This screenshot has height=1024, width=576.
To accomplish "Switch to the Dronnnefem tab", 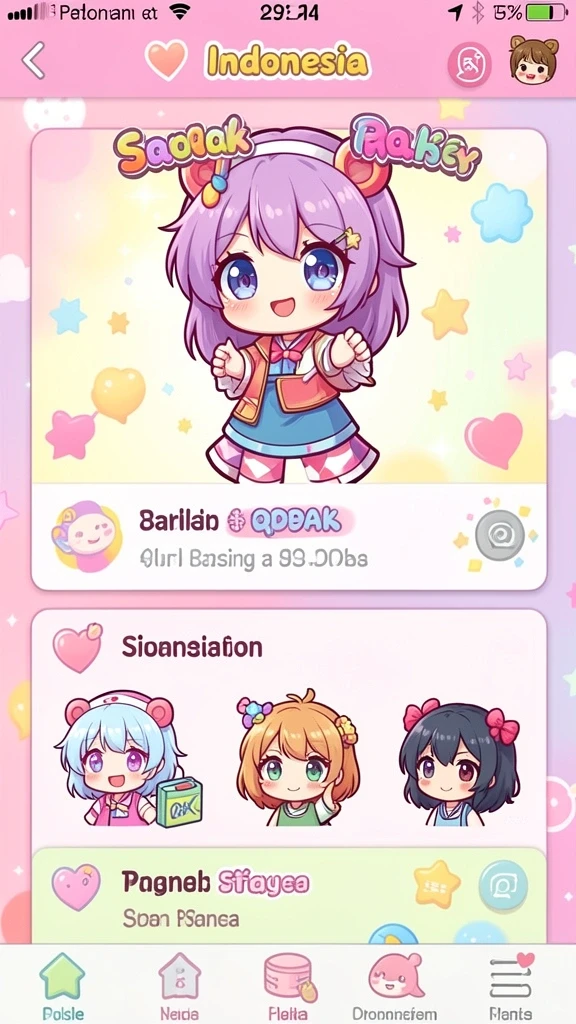I will [395, 987].
